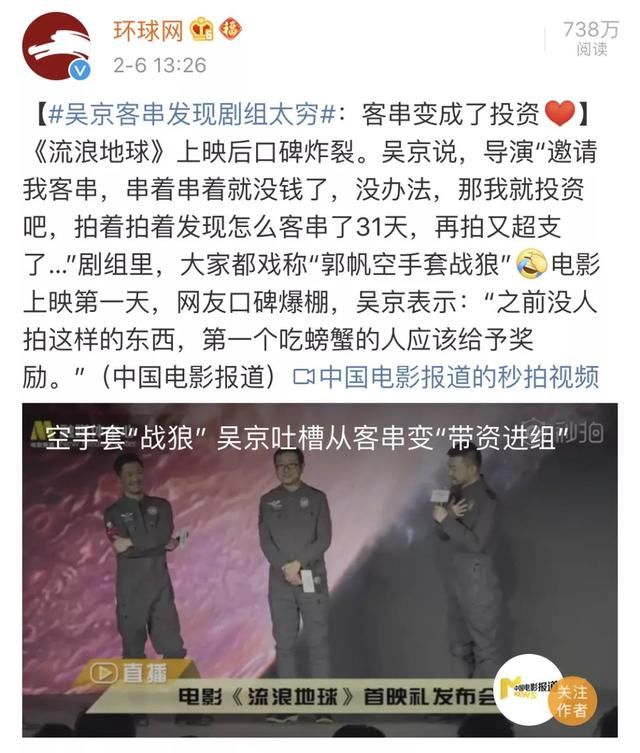Tap the 关注作者 button
The height and width of the screenshot is (753, 640).
click(x=572, y=700)
